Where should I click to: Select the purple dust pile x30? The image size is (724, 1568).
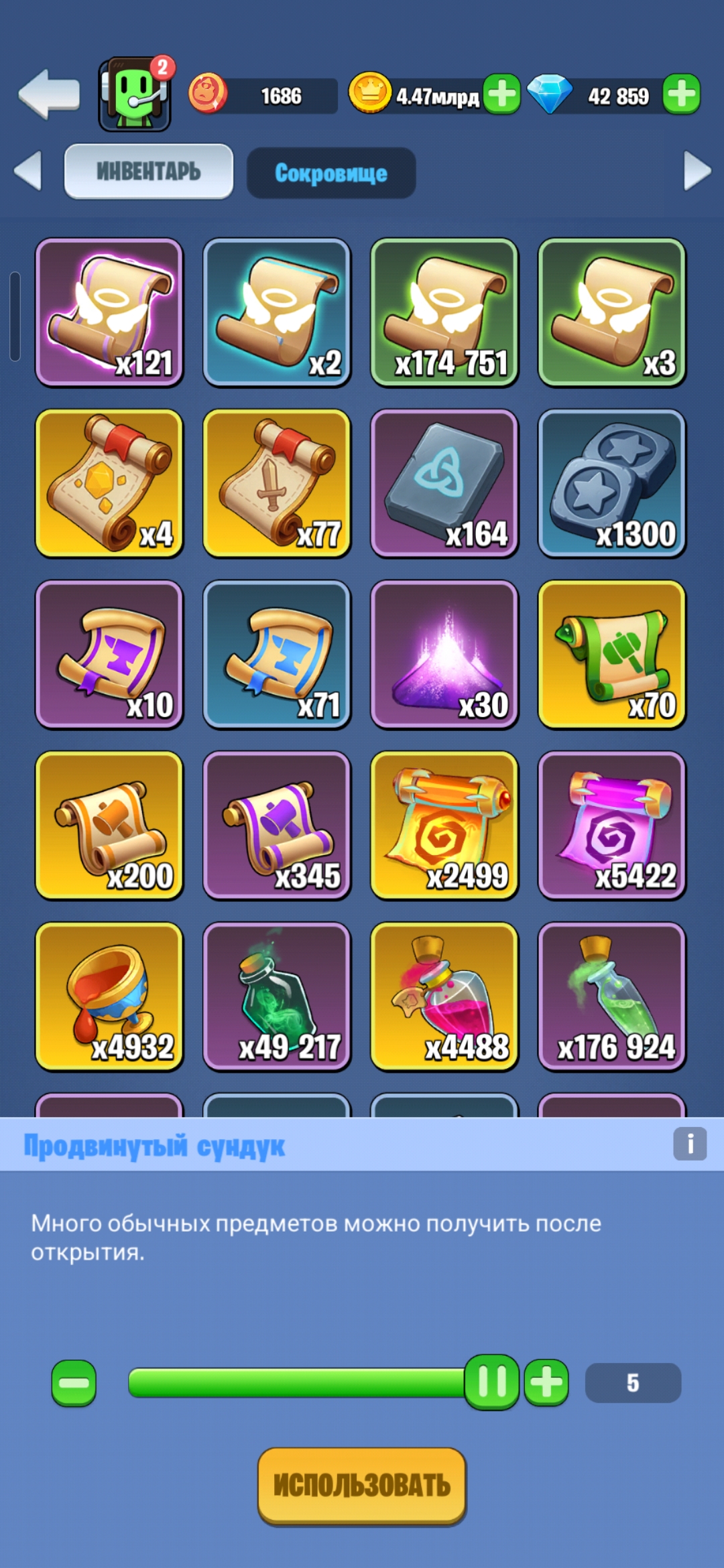coord(444,654)
